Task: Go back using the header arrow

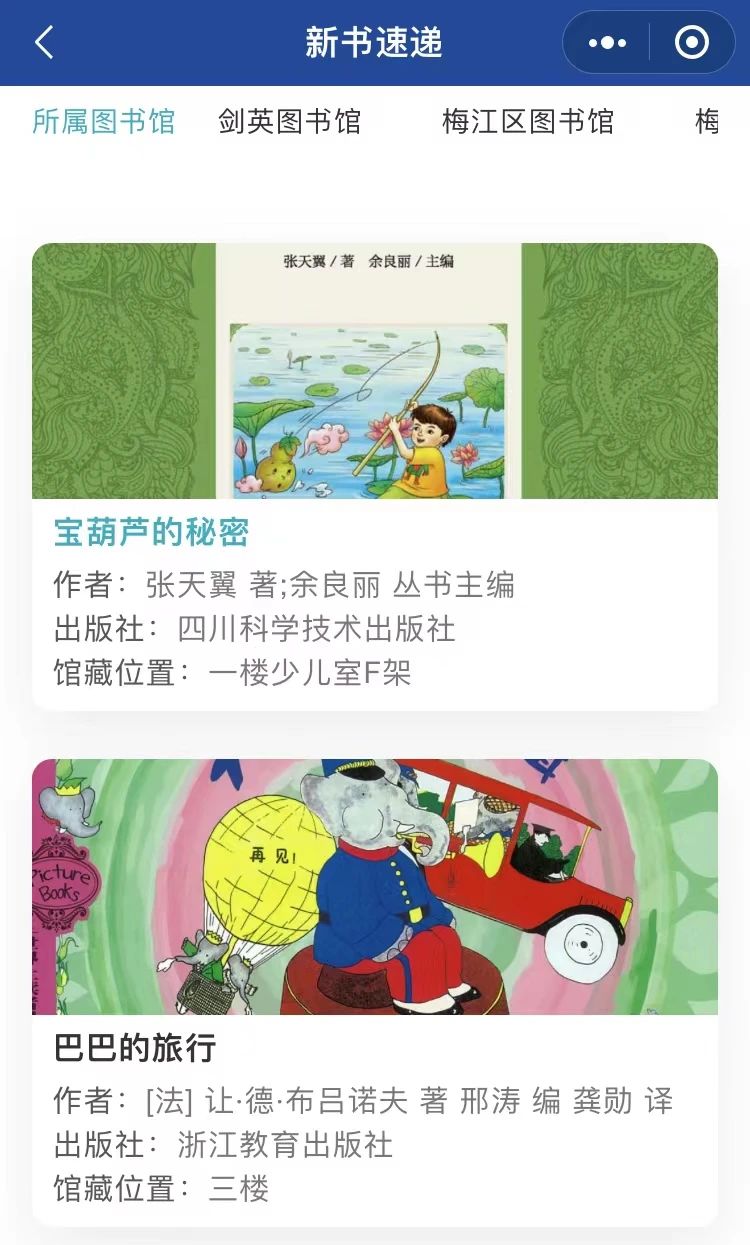Action: click(x=44, y=43)
